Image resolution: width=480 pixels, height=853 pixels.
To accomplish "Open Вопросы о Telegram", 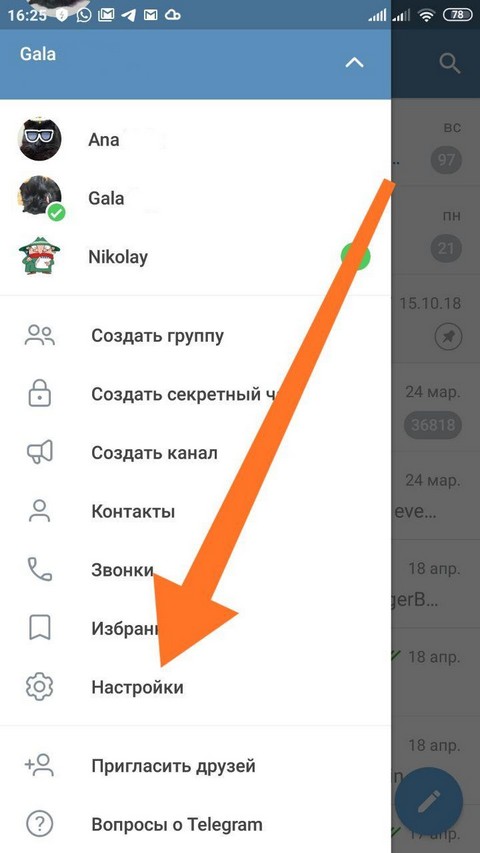I will point(195,825).
